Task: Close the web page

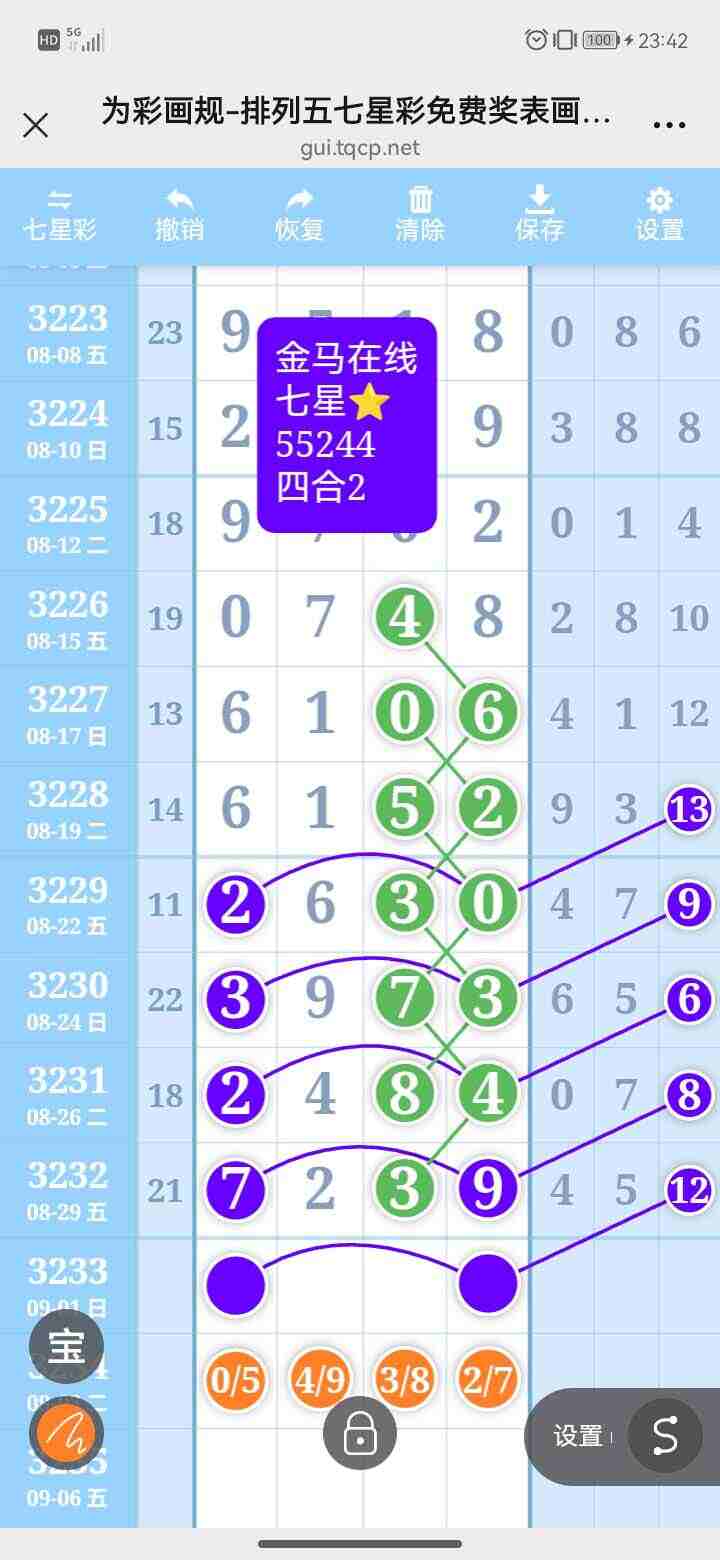Action: [36, 126]
